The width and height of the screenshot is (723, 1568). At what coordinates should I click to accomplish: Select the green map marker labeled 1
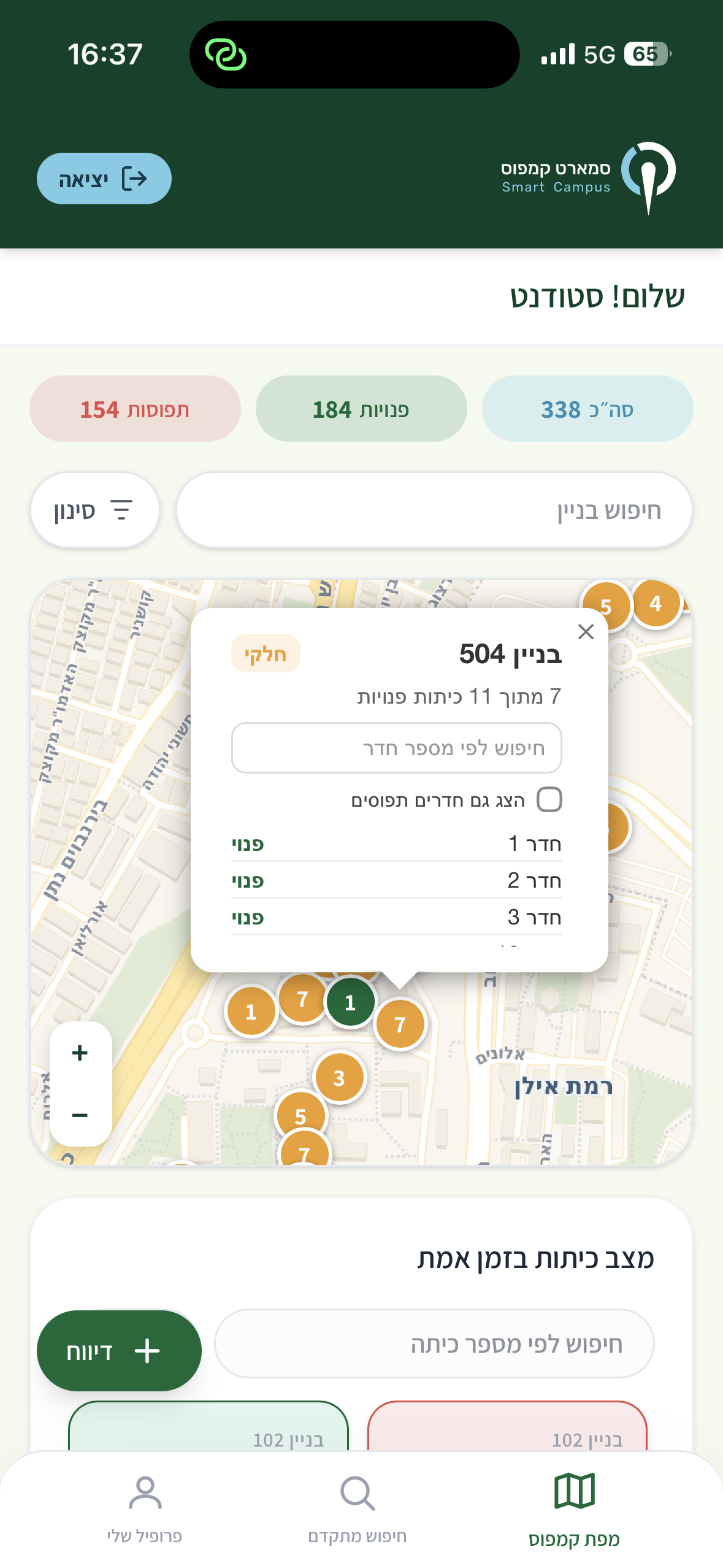coord(350,1002)
